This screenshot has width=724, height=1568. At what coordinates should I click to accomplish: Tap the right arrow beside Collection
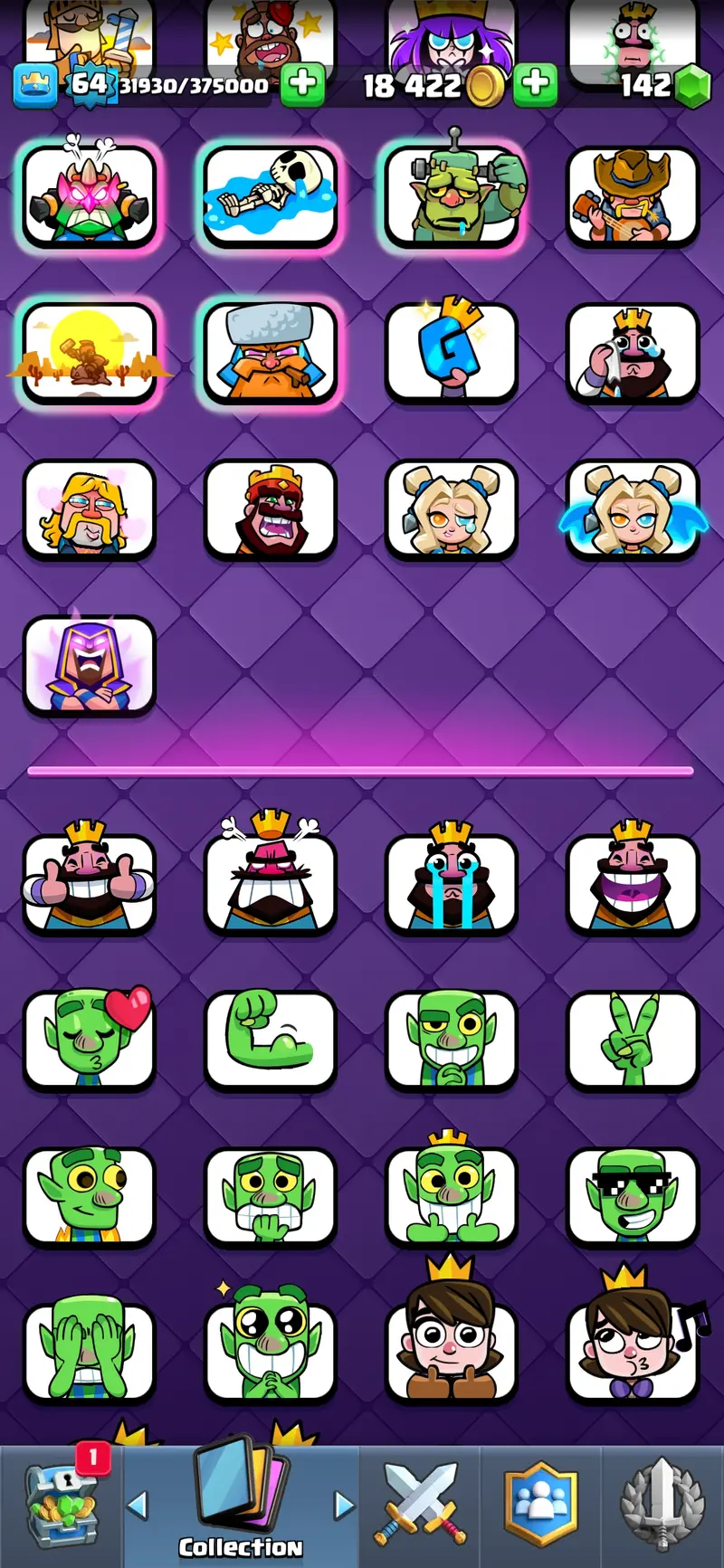tap(344, 1506)
